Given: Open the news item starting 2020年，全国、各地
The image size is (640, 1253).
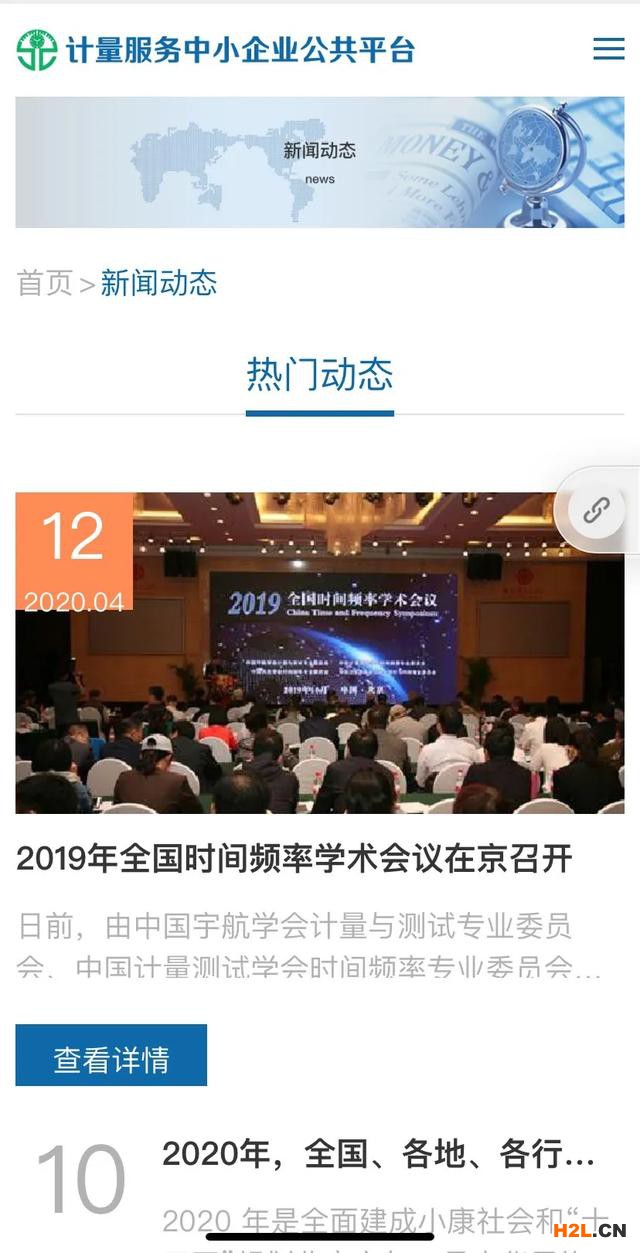Looking at the screenshot, I should click(x=378, y=1155).
